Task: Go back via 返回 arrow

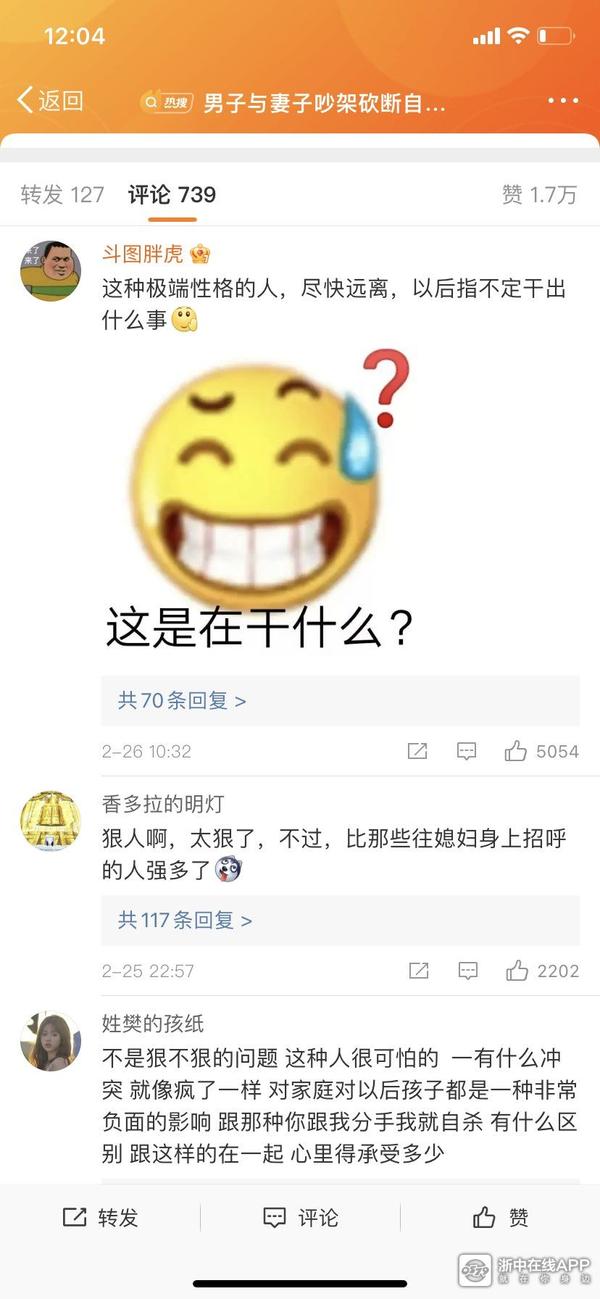Action: coord(48,100)
